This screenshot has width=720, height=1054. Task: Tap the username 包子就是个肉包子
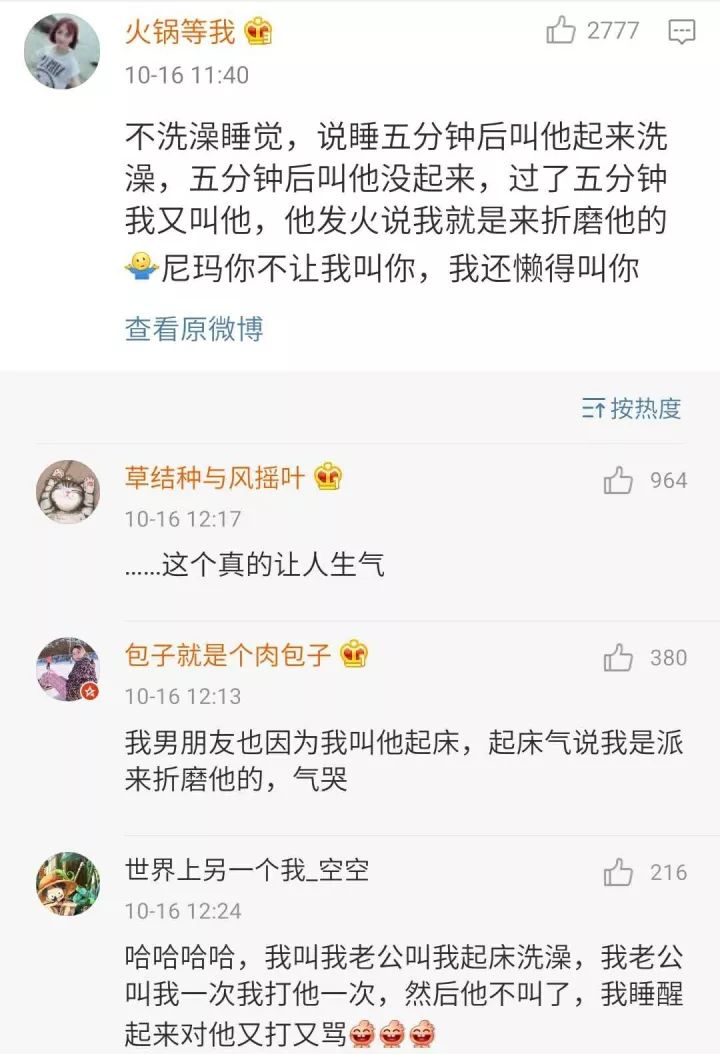pos(227,655)
